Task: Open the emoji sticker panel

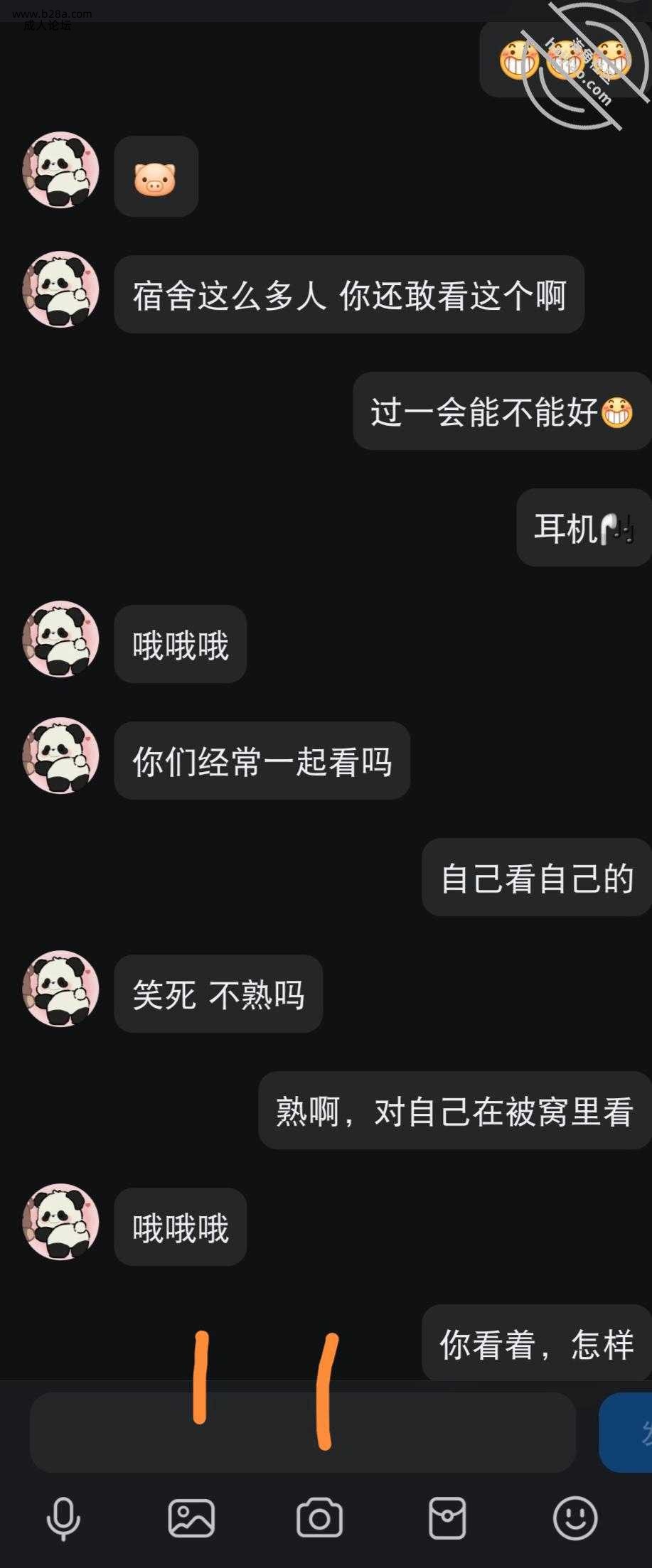Action: (x=575, y=1518)
